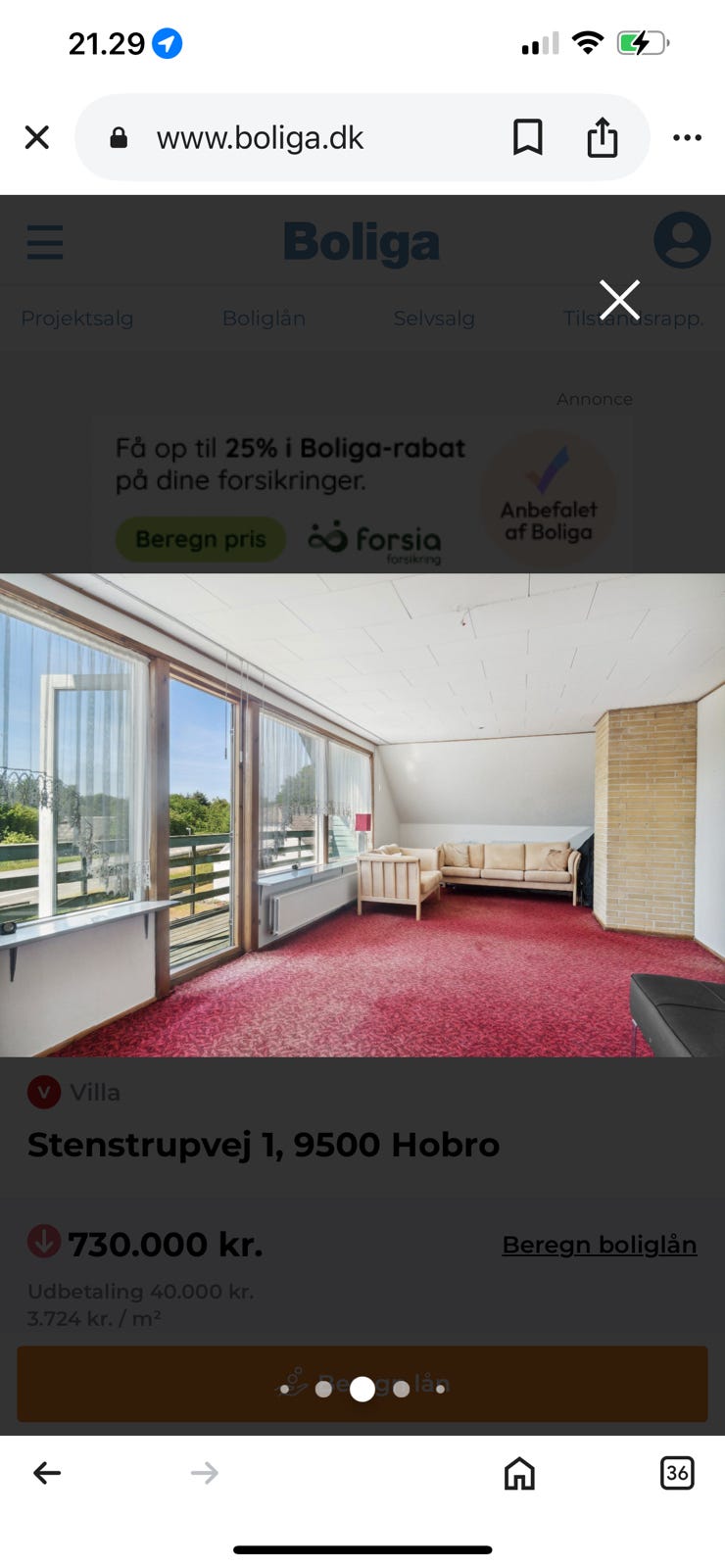Open the Boliglån navigation item
The image size is (725, 1568).
click(264, 318)
